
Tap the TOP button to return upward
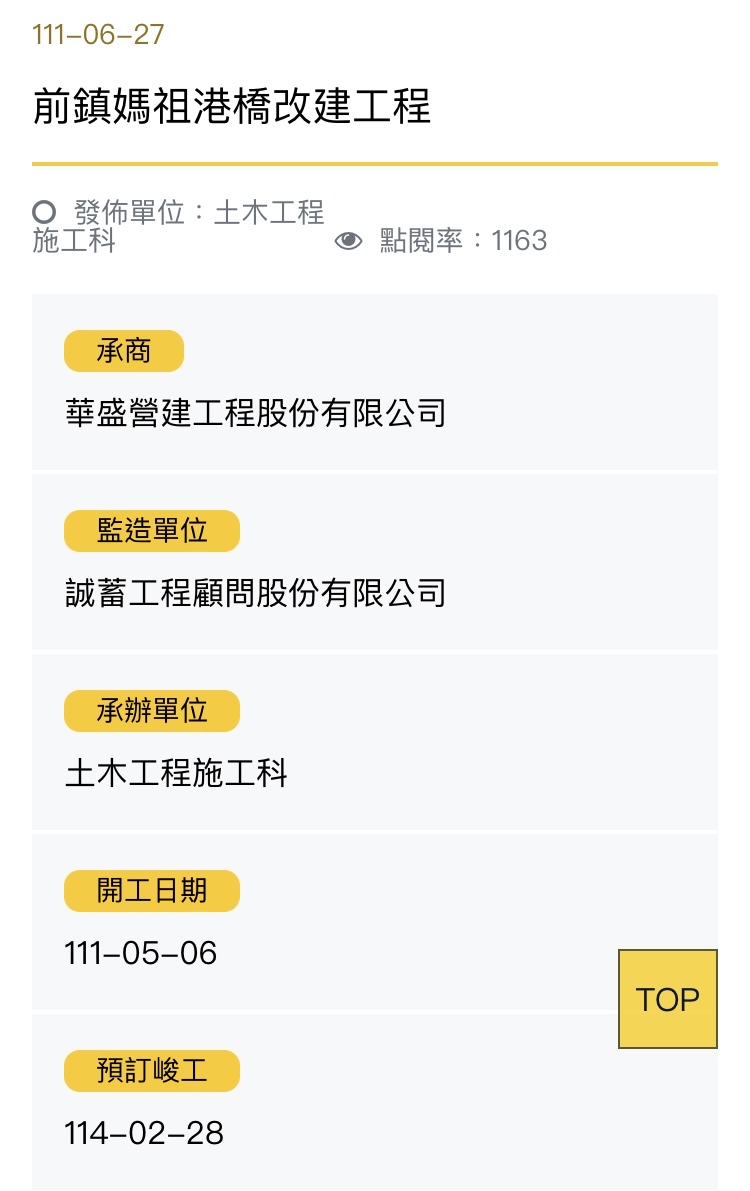tap(668, 999)
